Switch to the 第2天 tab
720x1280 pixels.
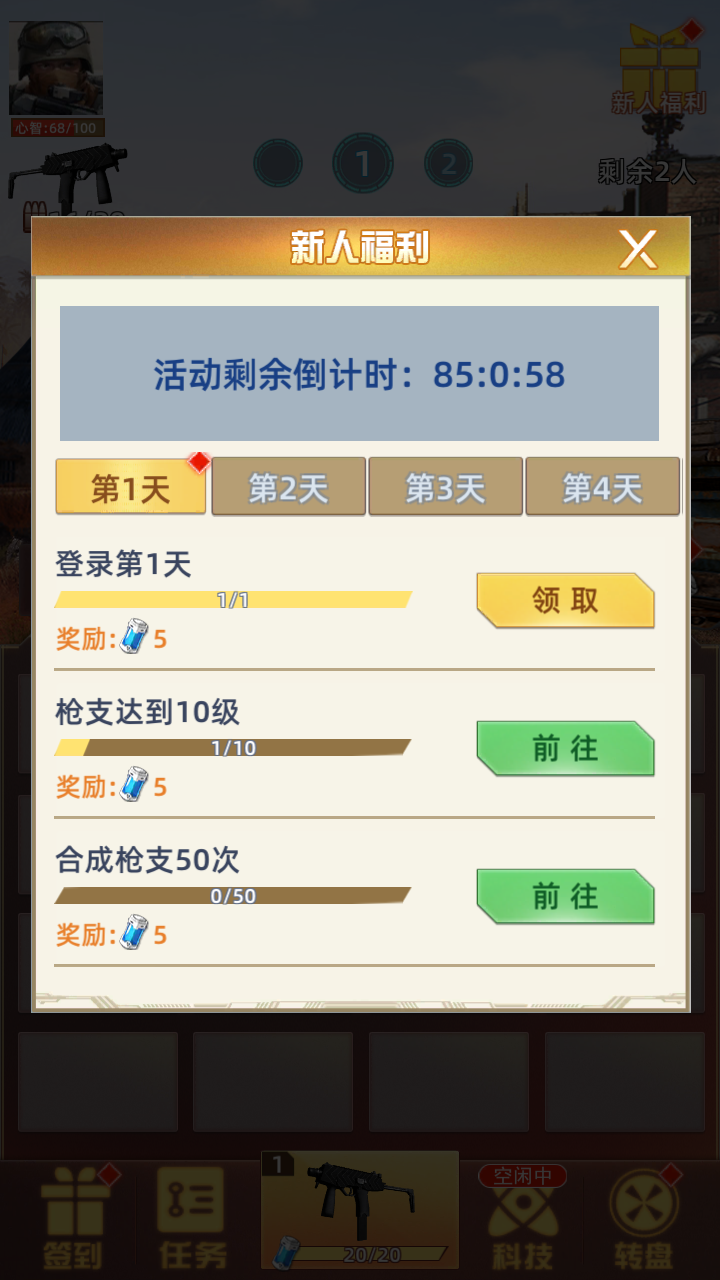click(288, 488)
